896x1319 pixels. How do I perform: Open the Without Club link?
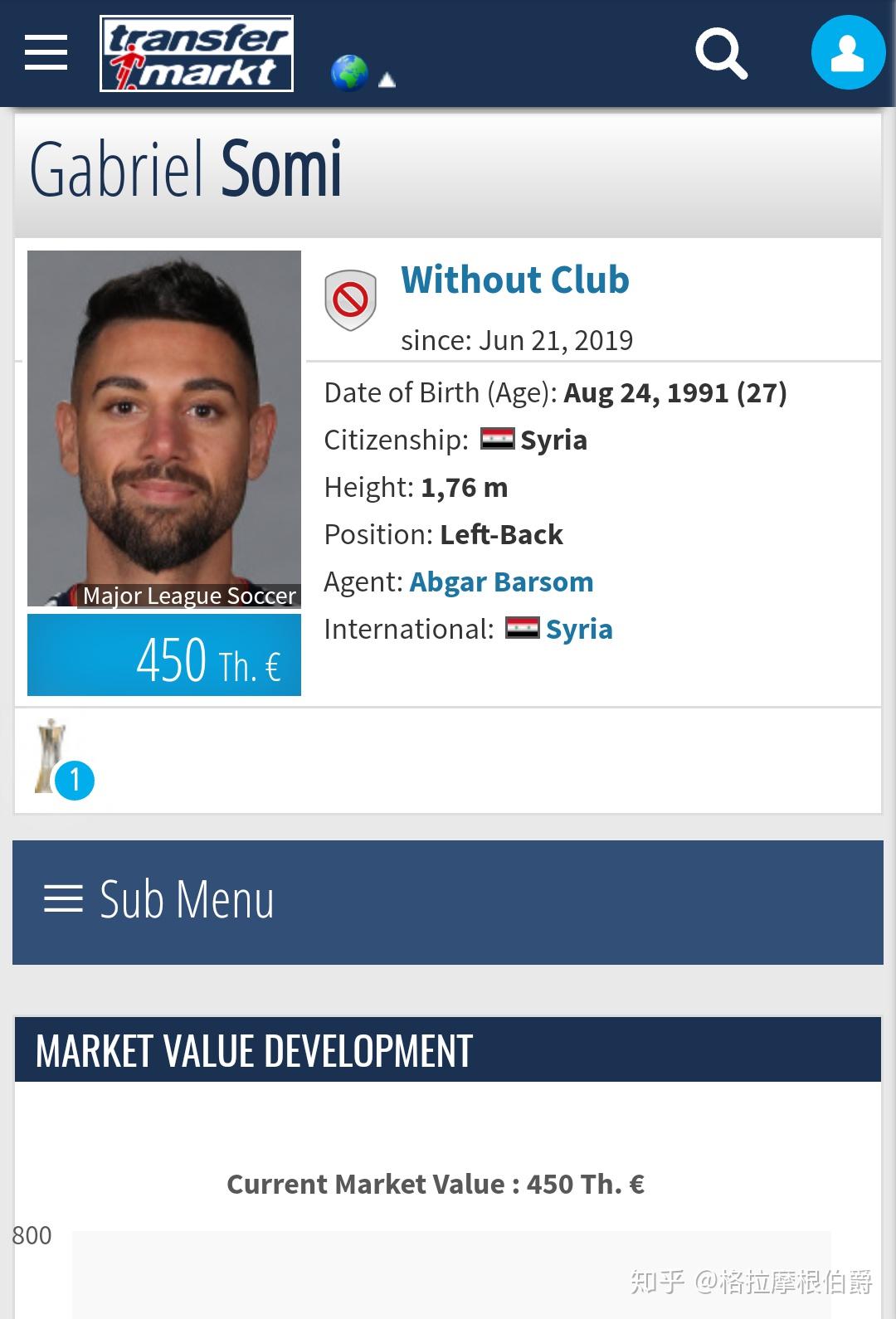pos(514,280)
